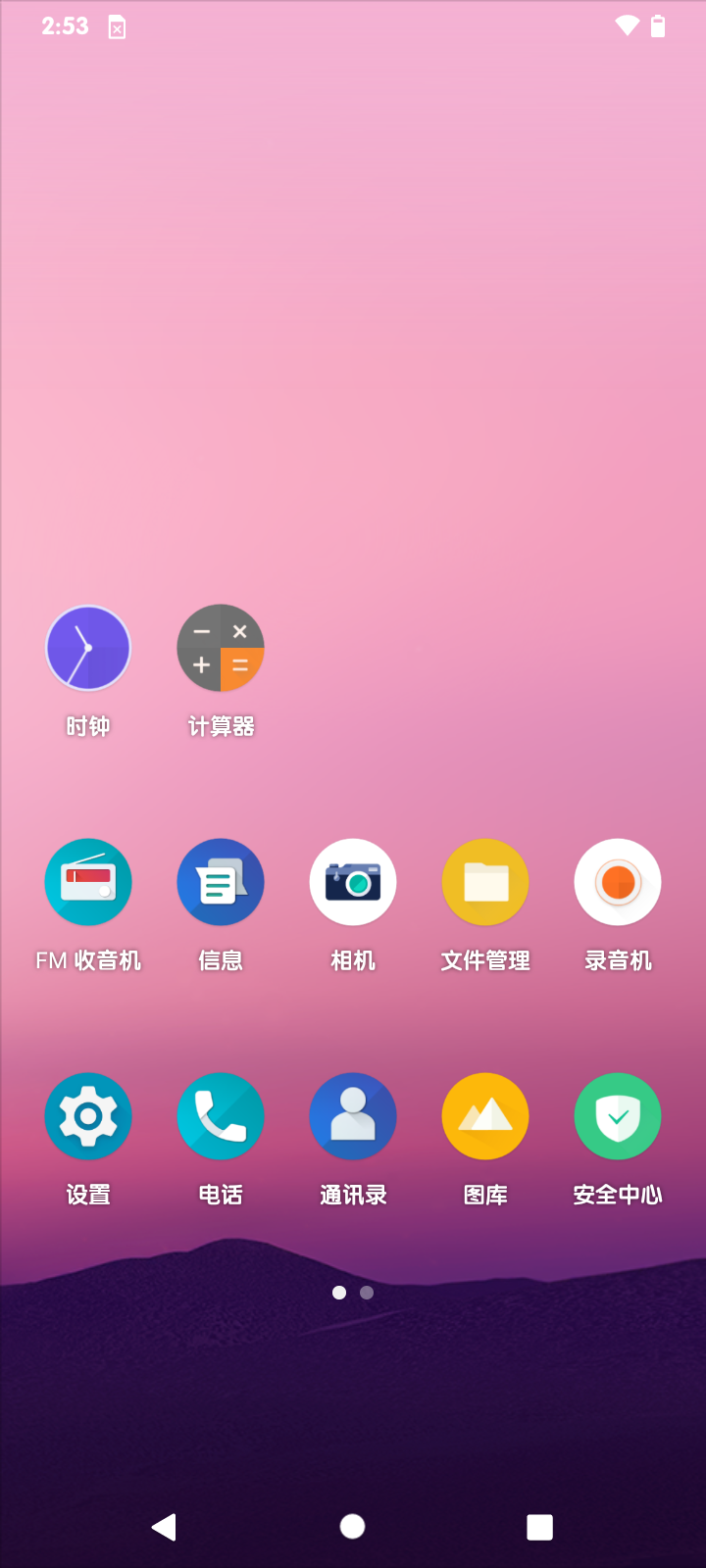Open the 图库 gallery app

(485, 1116)
